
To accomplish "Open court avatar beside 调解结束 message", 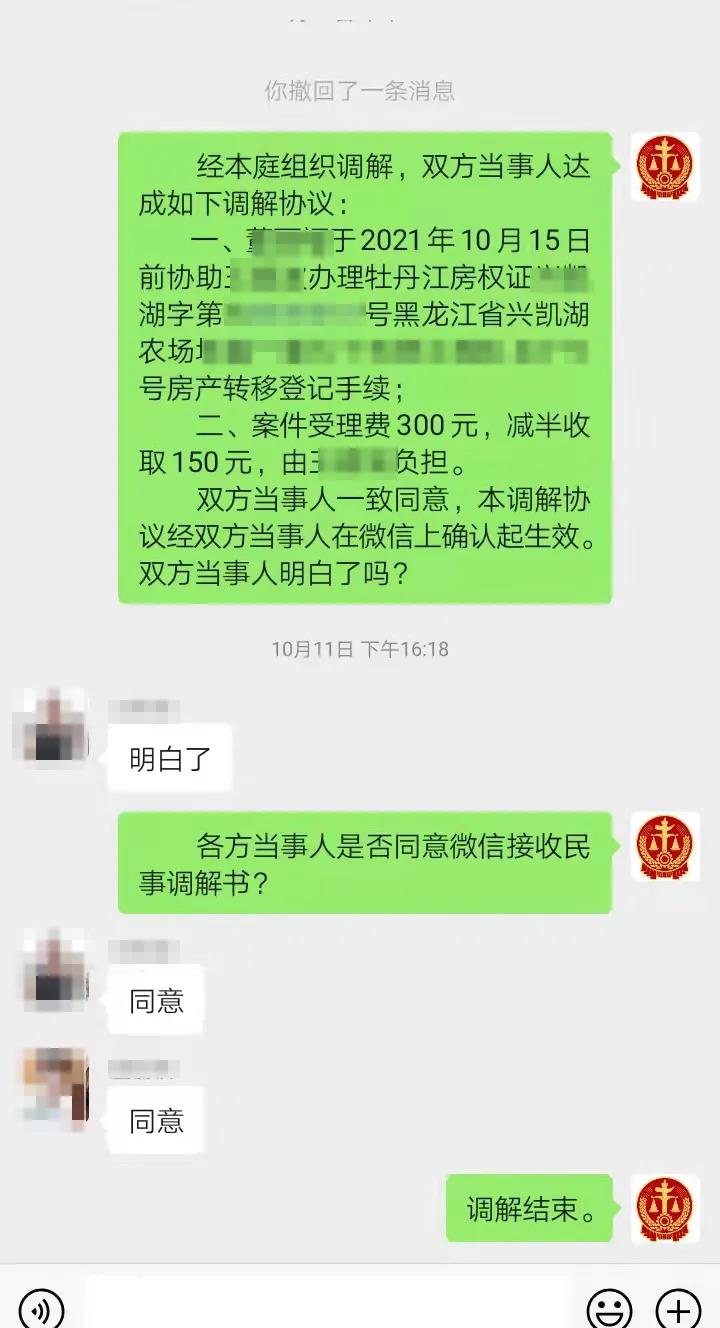I will pyautogui.click(x=665, y=1208).
